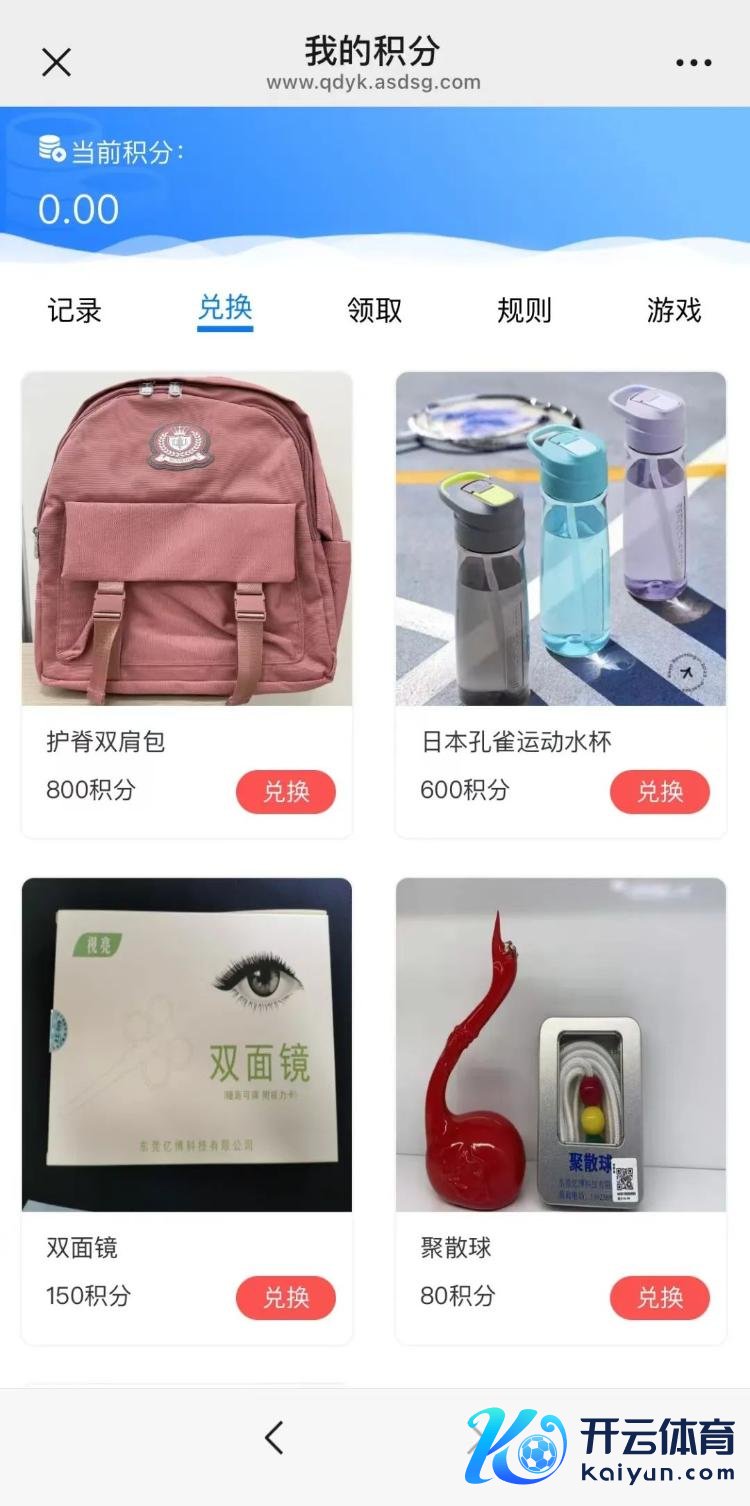Switch to the 领取 tab
This screenshot has width=750, height=1506.
[x=375, y=310]
